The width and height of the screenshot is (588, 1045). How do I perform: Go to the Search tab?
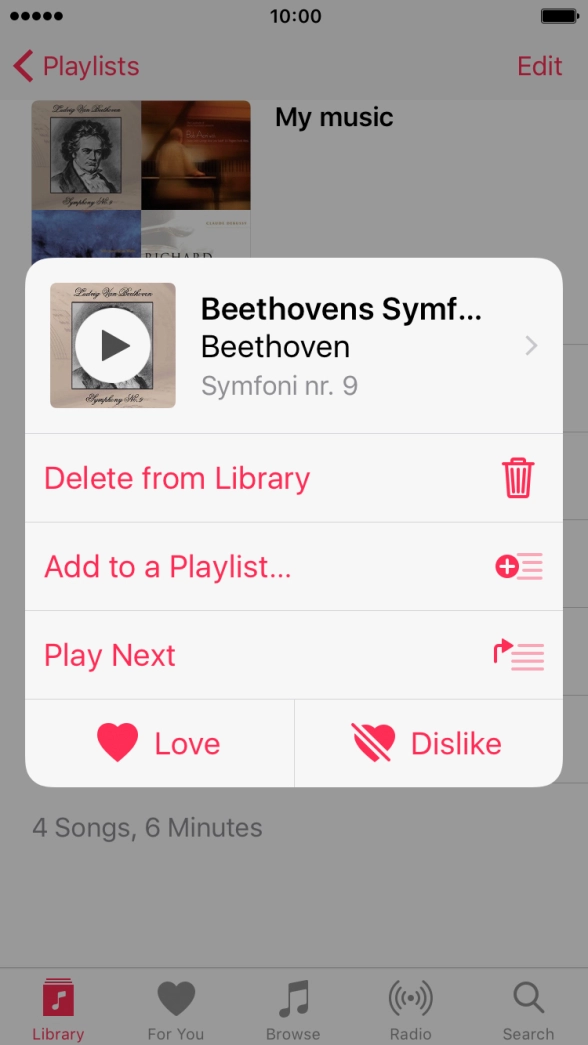click(529, 1008)
